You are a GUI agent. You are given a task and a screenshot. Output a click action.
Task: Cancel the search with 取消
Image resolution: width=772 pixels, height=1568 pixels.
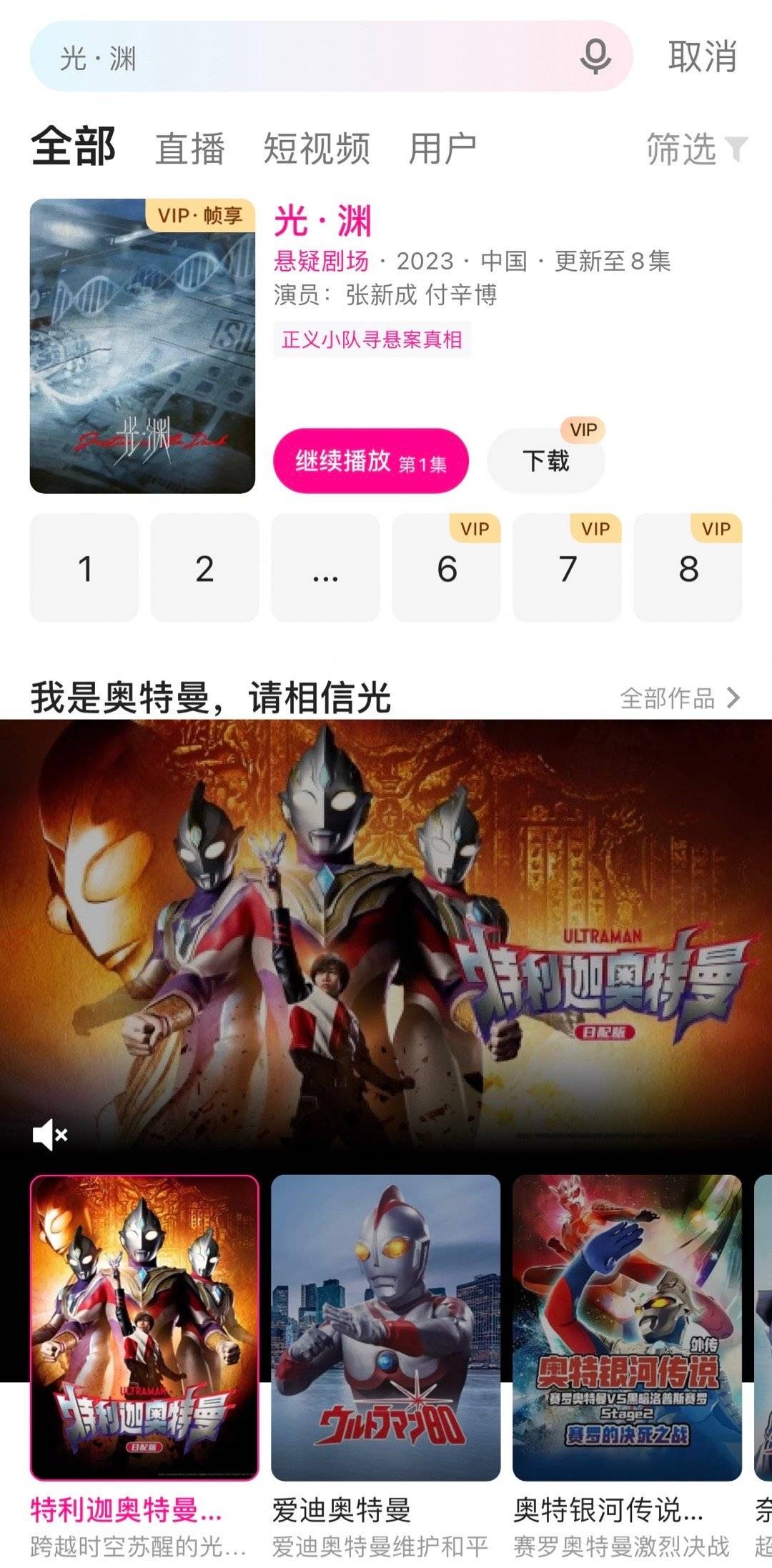coord(702,56)
